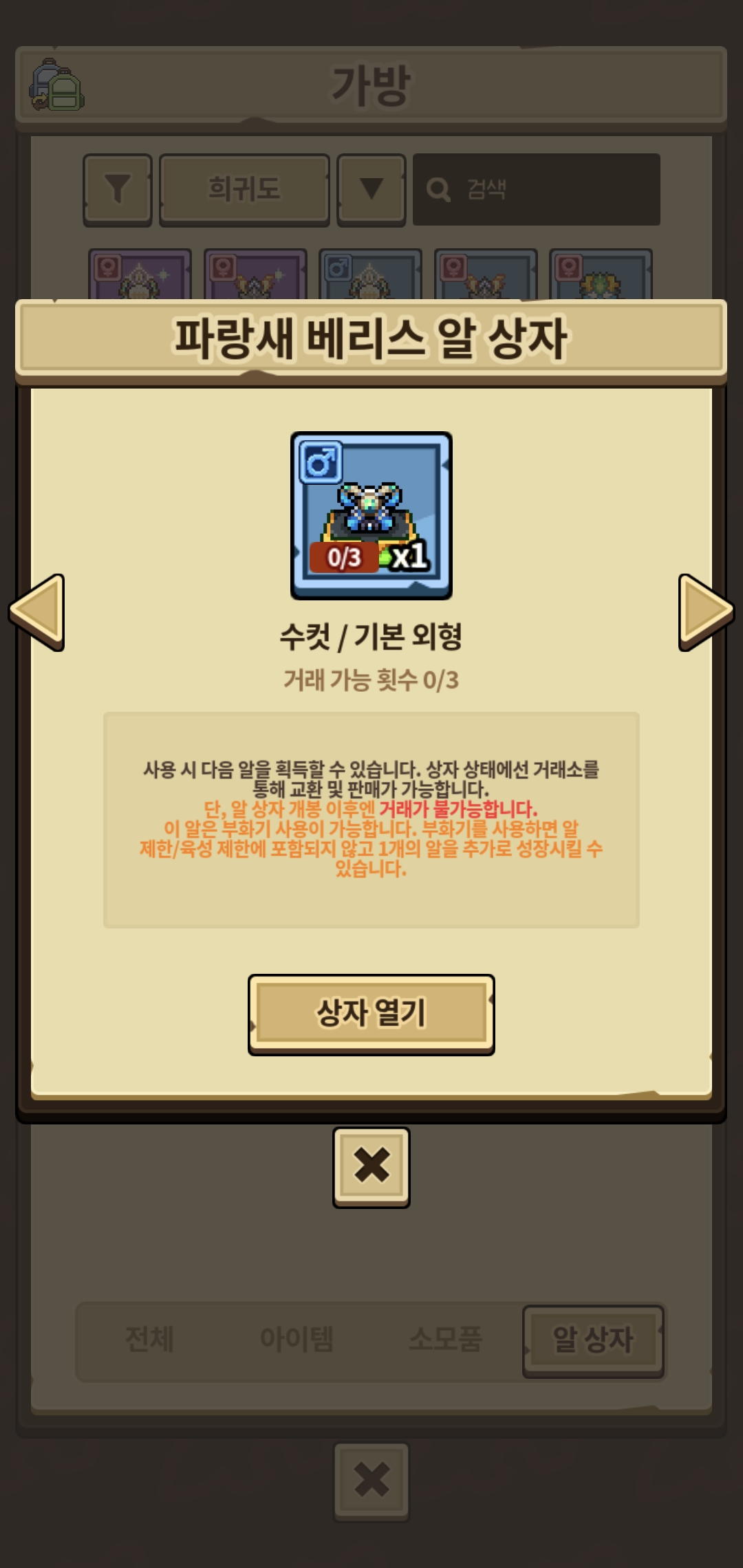The height and width of the screenshot is (1568, 743).
Task: Go to the next egg box
Action: [704, 611]
